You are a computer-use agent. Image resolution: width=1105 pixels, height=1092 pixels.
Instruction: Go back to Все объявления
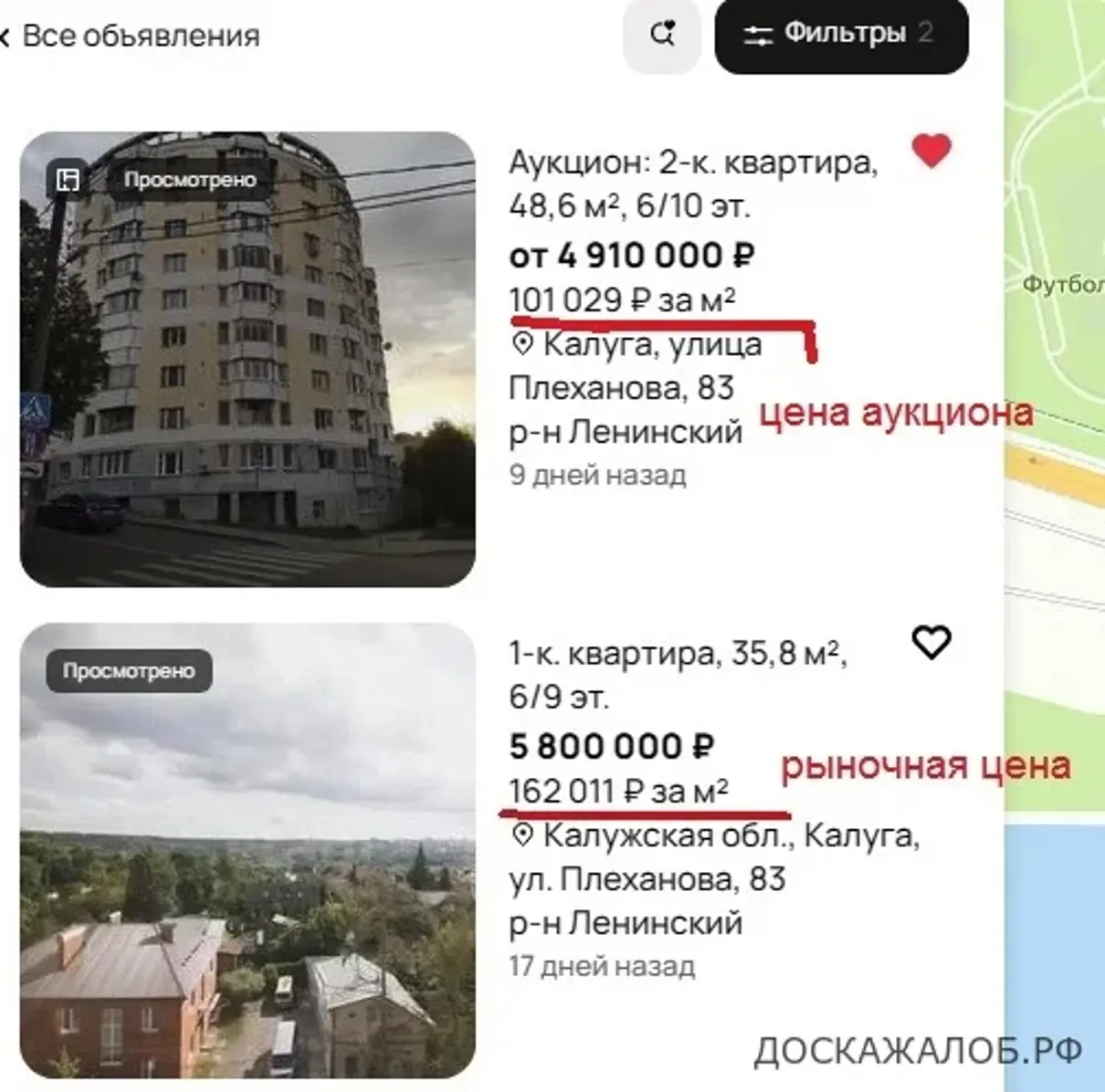pyautogui.click(x=130, y=37)
